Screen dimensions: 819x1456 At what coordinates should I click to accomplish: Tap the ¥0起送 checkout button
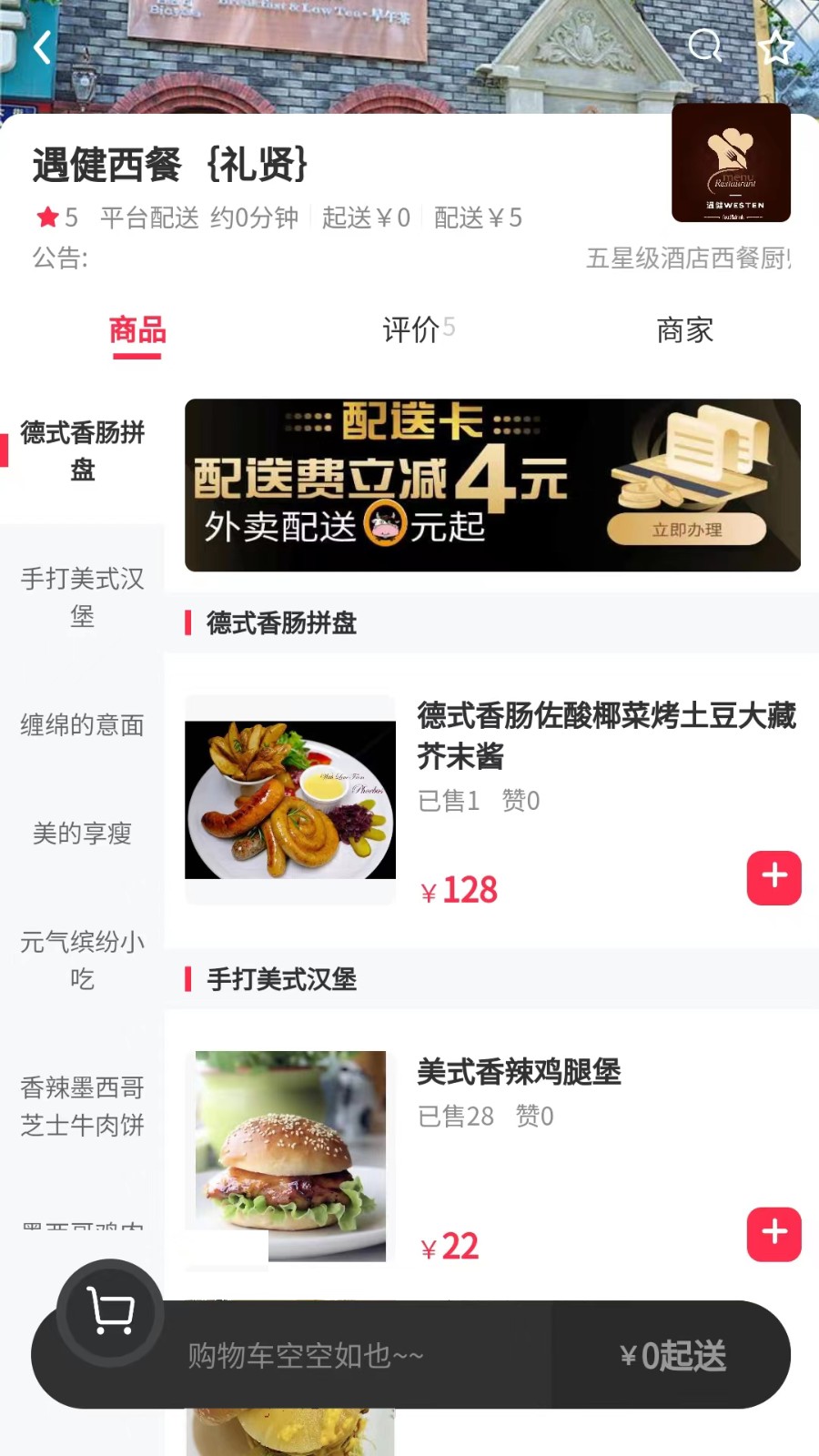coord(672,1356)
